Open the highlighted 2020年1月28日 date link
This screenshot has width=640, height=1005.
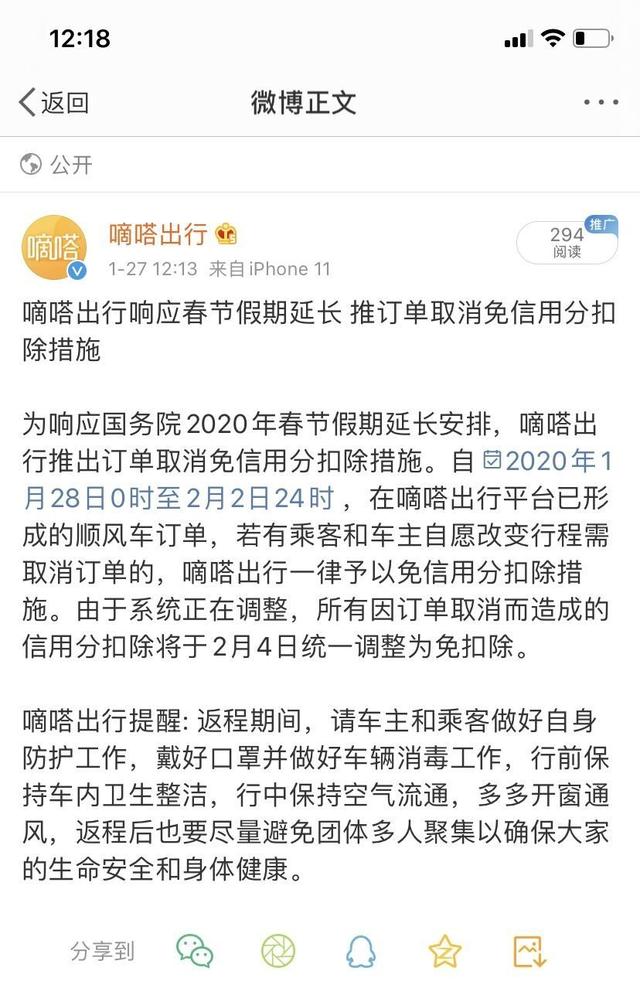point(560,461)
